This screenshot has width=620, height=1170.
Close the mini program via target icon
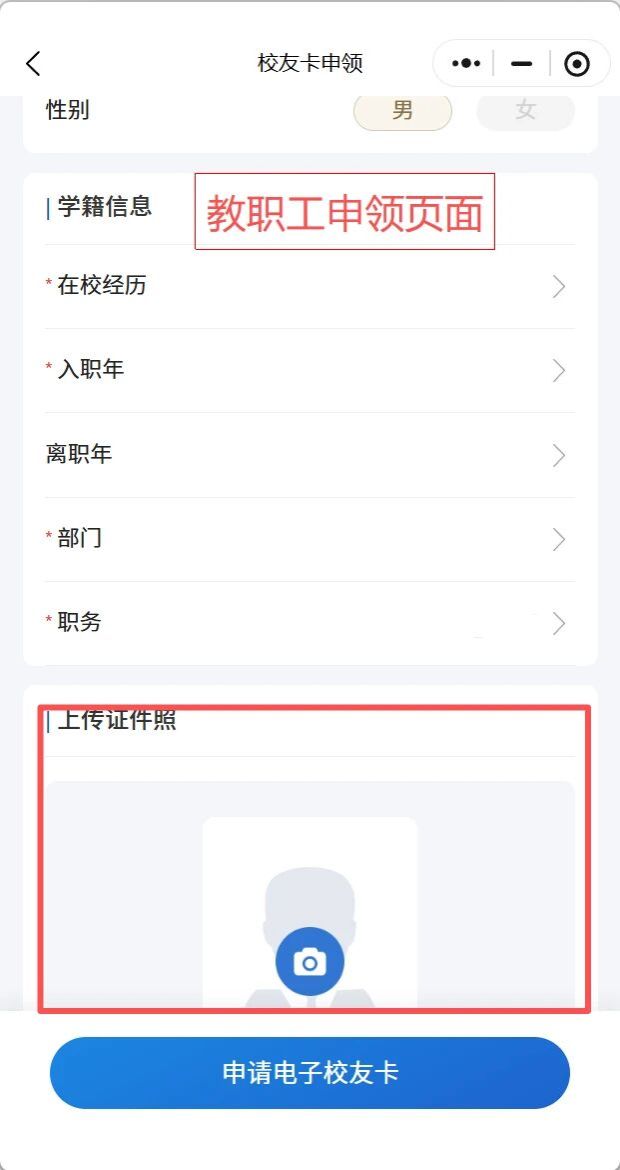pos(577,64)
